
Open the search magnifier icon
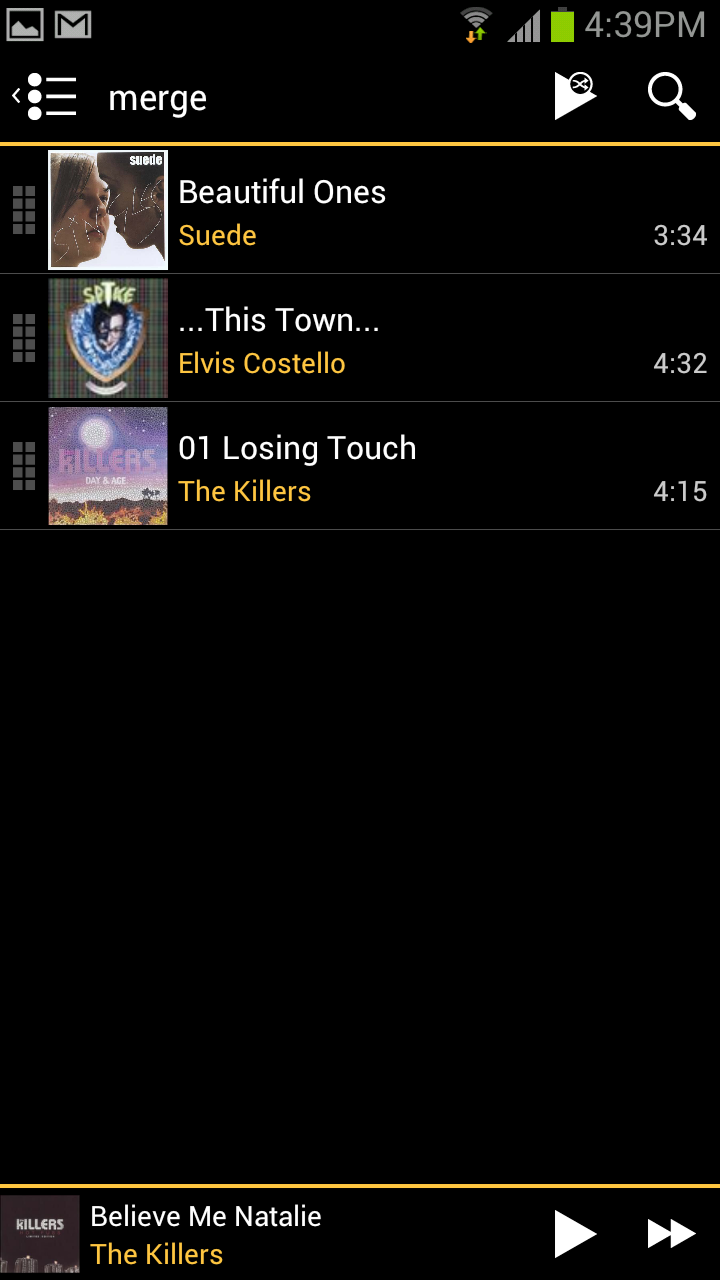(671, 97)
